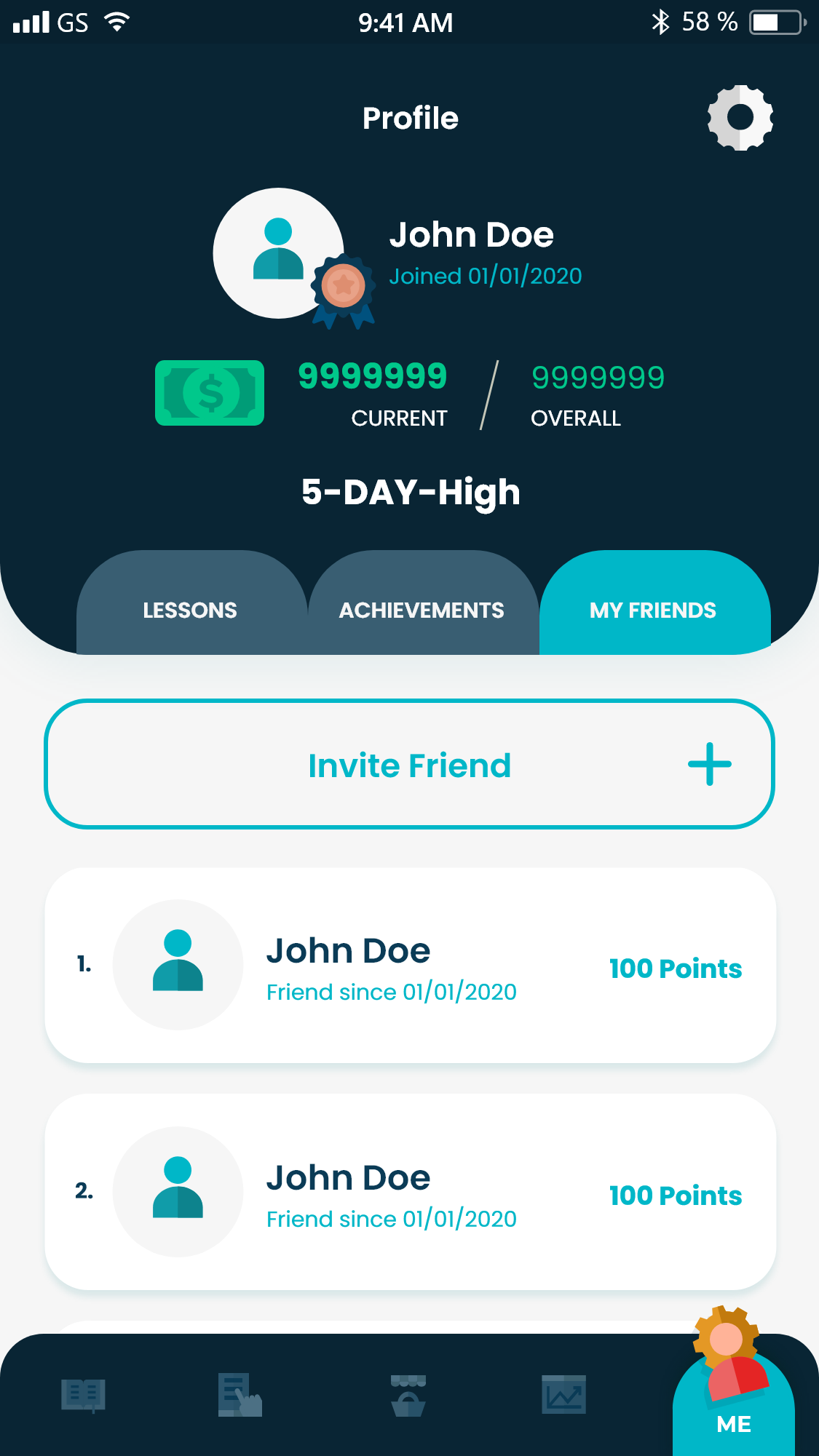Switch to the Lessons tab
The height and width of the screenshot is (1456, 819).
pos(190,609)
